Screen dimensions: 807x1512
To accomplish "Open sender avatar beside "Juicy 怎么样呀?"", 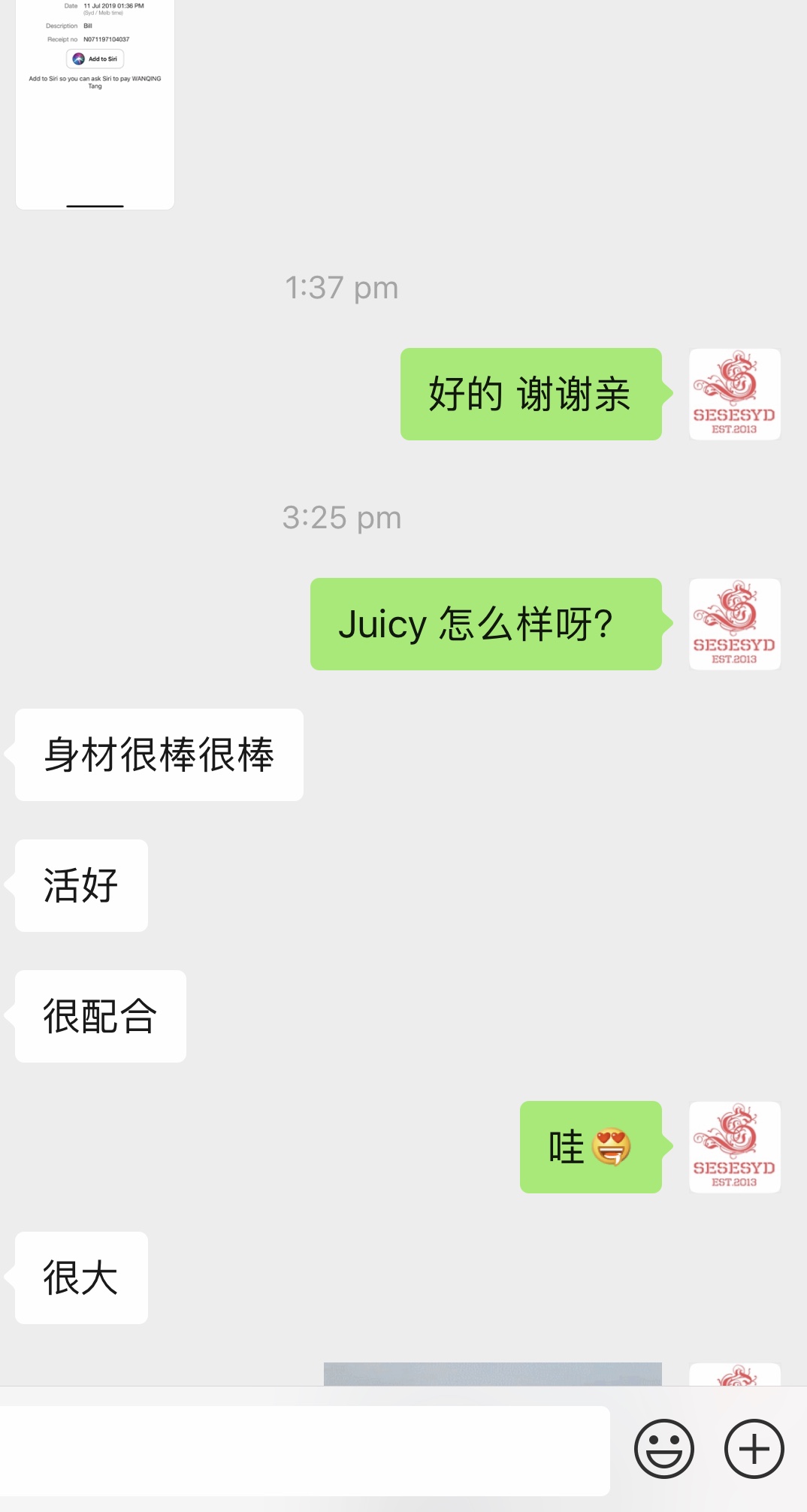I will coord(735,624).
